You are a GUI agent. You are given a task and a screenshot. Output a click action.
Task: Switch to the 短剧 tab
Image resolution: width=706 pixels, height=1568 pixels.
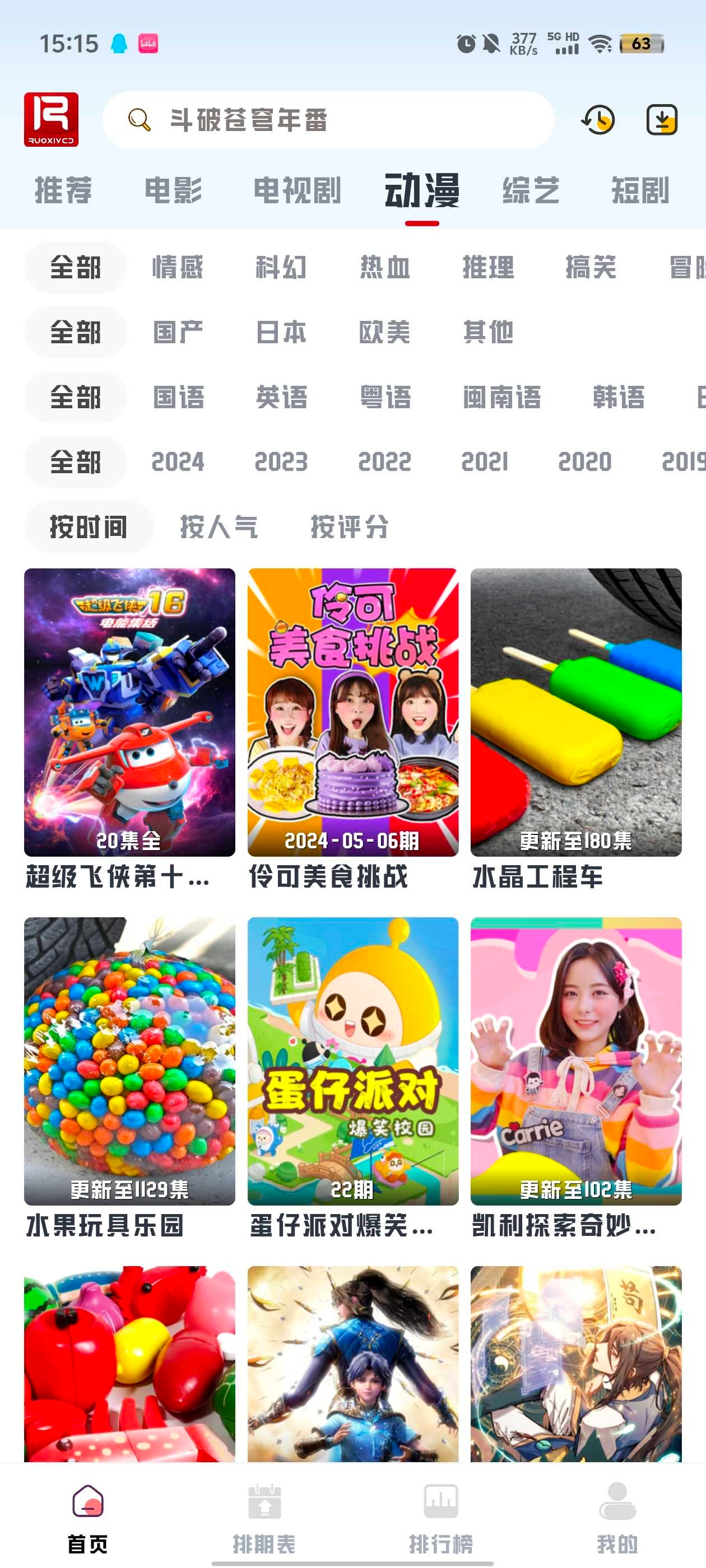[640, 190]
